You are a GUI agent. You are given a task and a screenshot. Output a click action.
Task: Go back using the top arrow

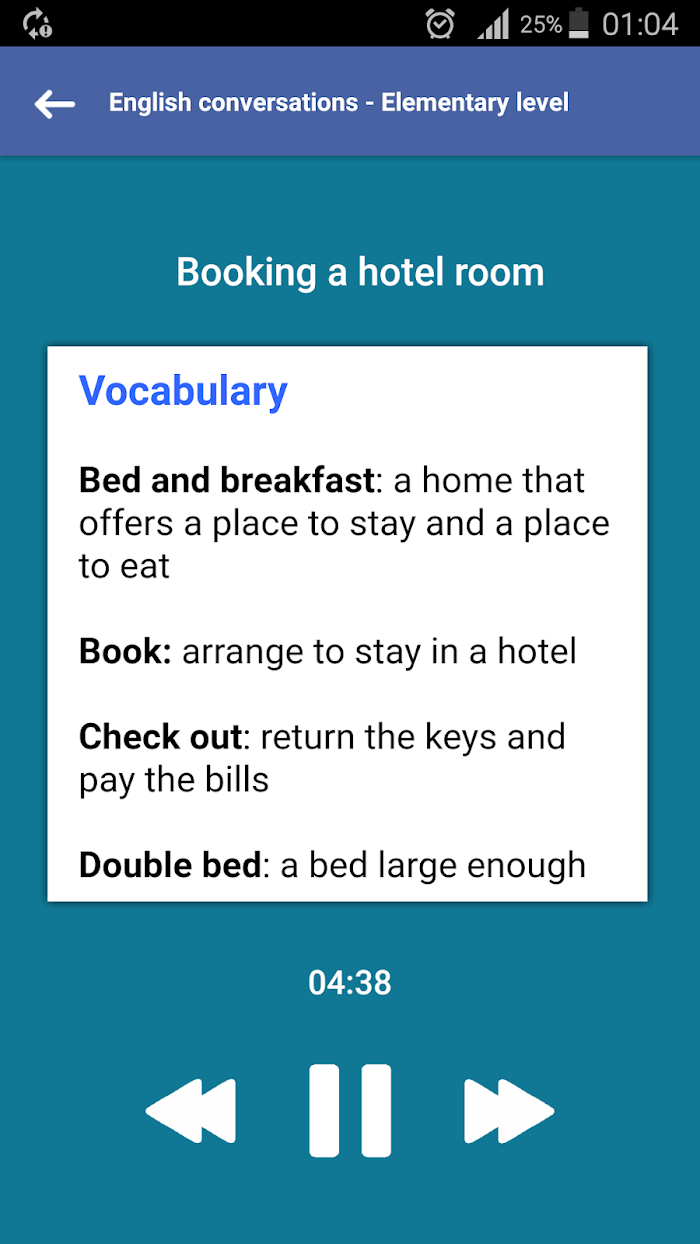point(55,103)
